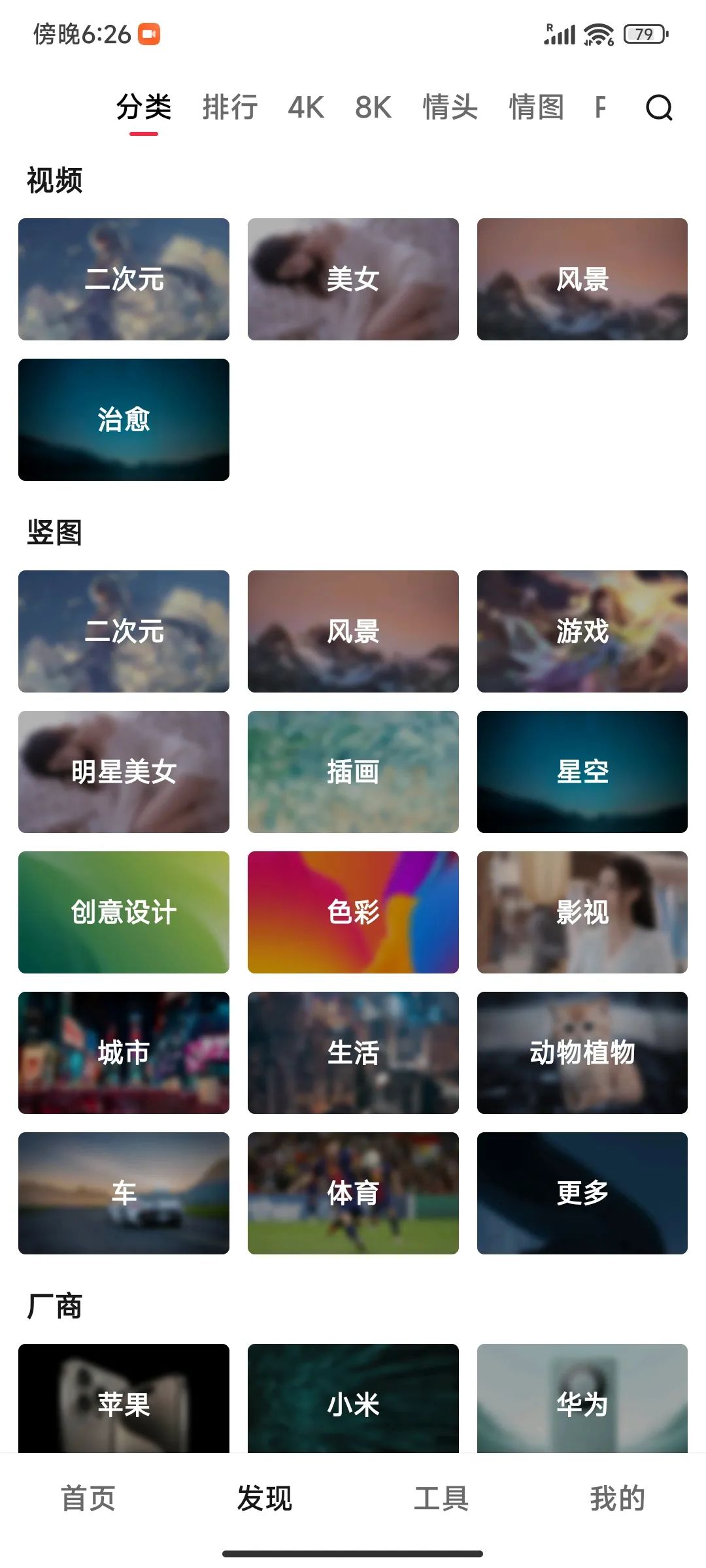Switch to the 工具 tab
This screenshot has width=706, height=1568.
click(x=441, y=1497)
